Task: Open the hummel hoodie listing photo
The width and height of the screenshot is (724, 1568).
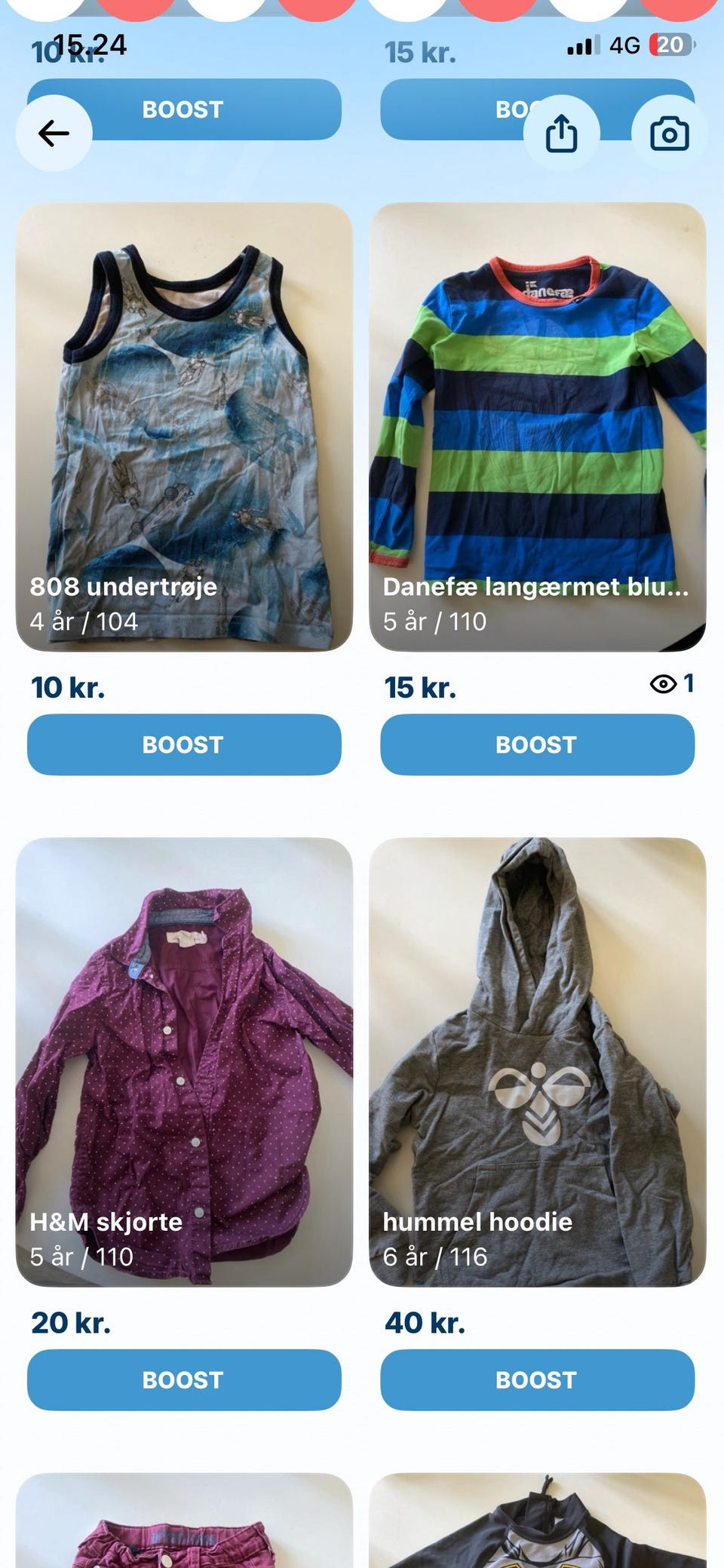Action: 536,1056
